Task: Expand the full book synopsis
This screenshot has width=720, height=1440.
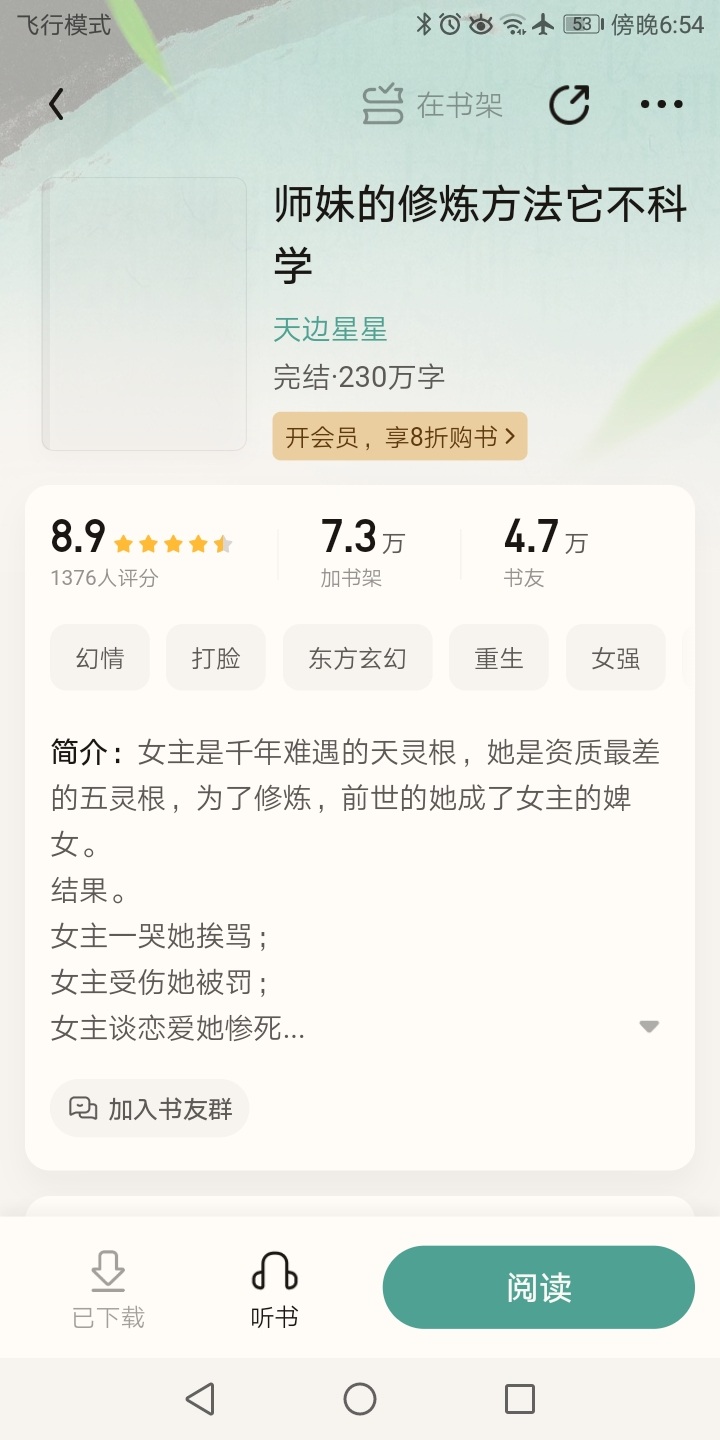Action: pos(649,1027)
